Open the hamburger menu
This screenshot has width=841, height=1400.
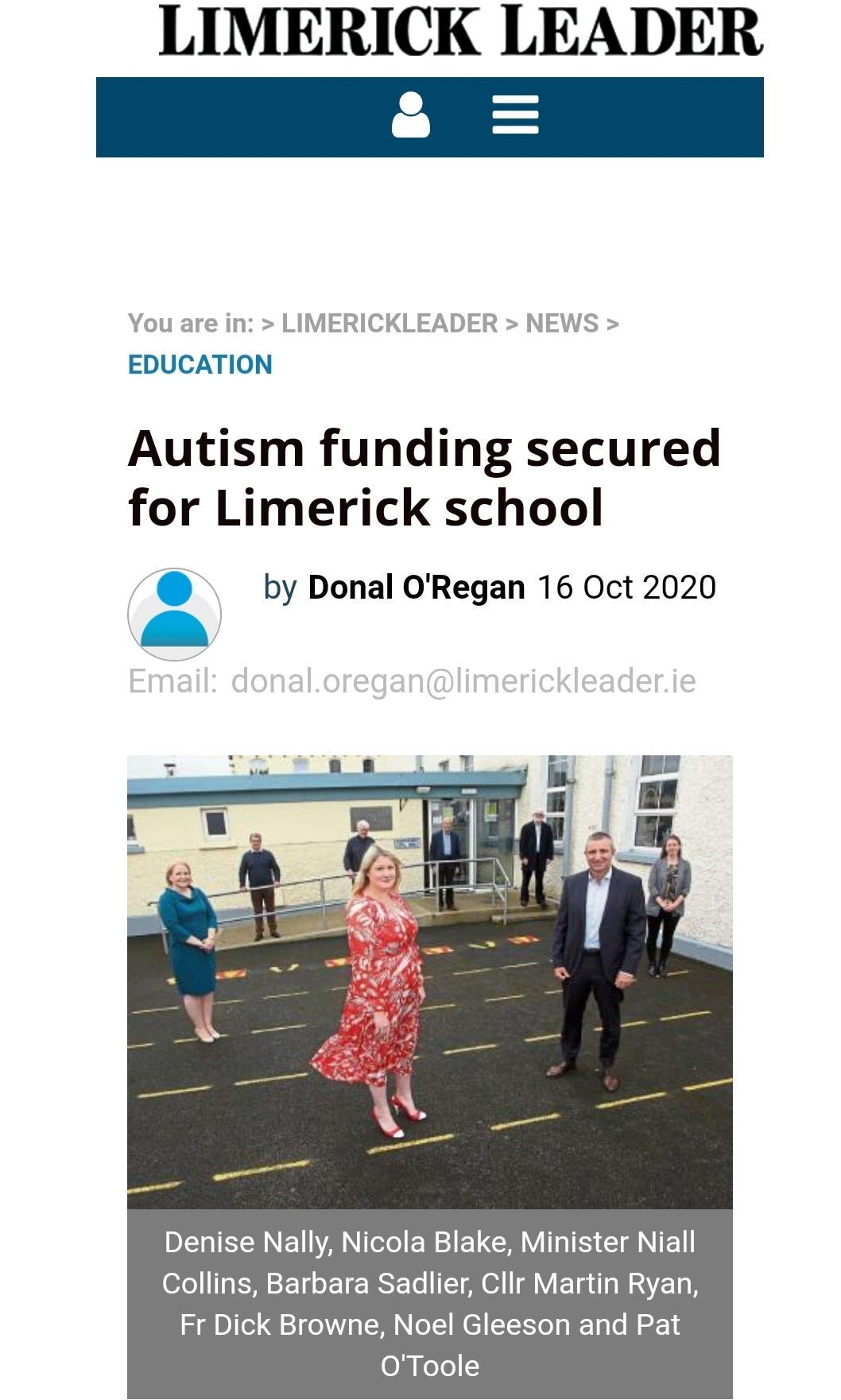[x=515, y=115]
